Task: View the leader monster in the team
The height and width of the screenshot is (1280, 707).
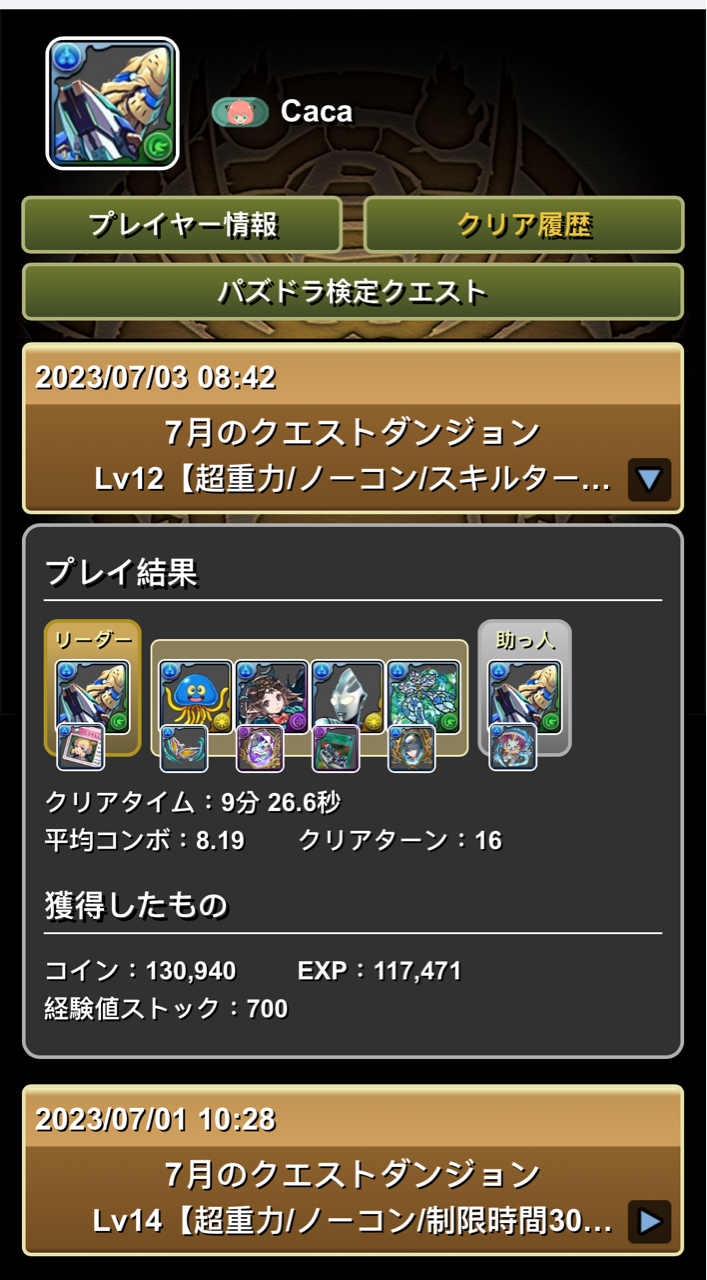Action: pyautogui.click(x=92, y=697)
